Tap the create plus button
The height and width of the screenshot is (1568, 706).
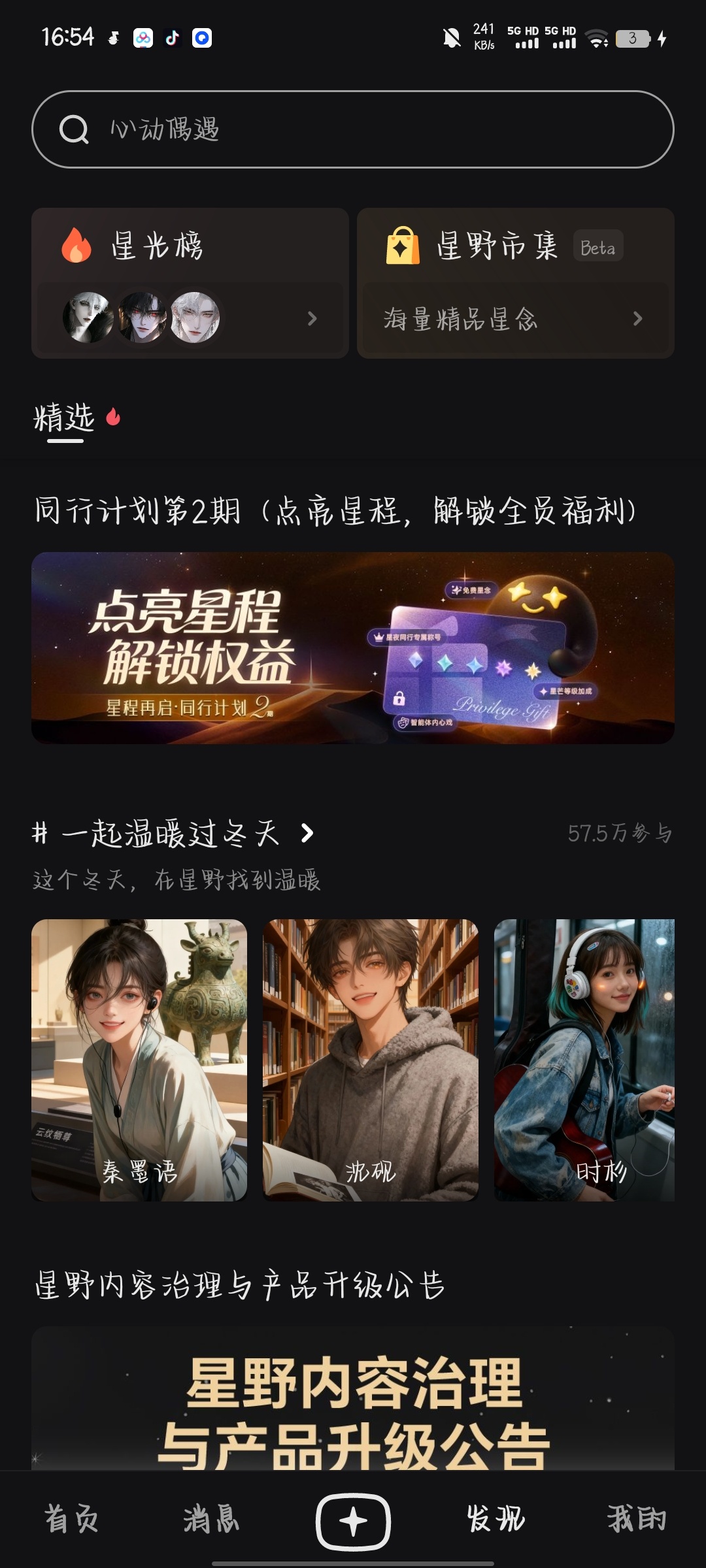353,1522
